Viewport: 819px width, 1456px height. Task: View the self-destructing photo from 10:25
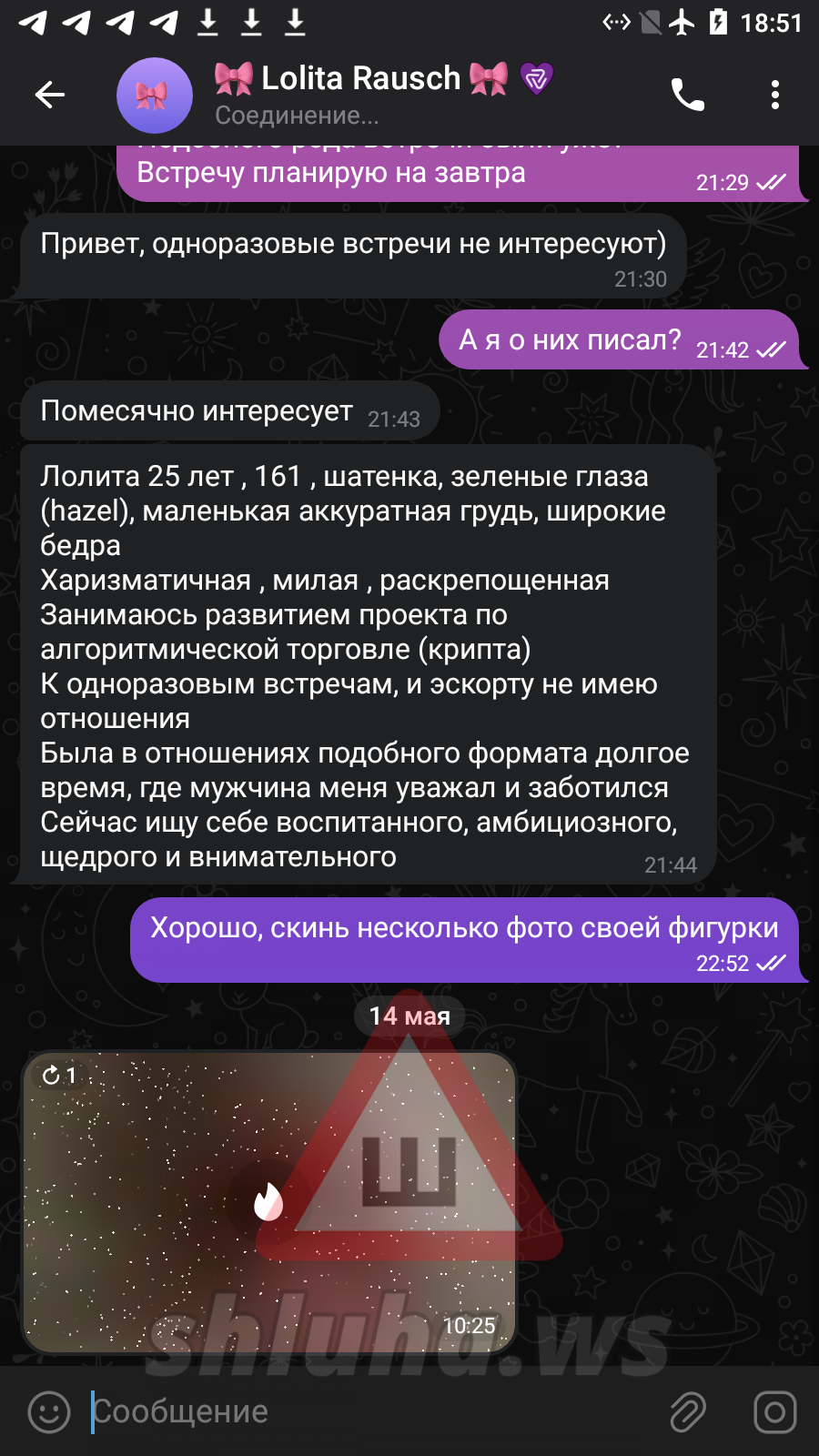coord(268,1201)
